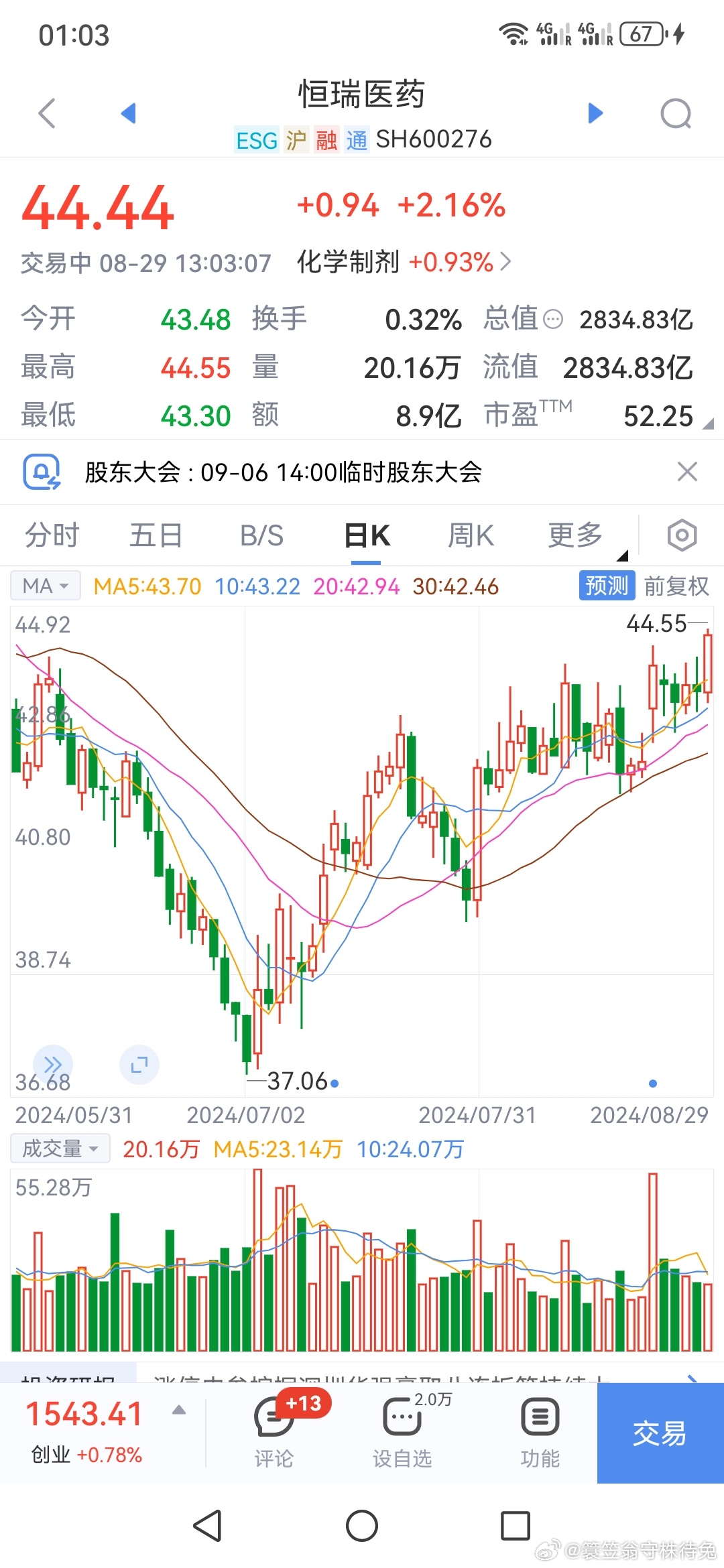Open the search icon

676,113
